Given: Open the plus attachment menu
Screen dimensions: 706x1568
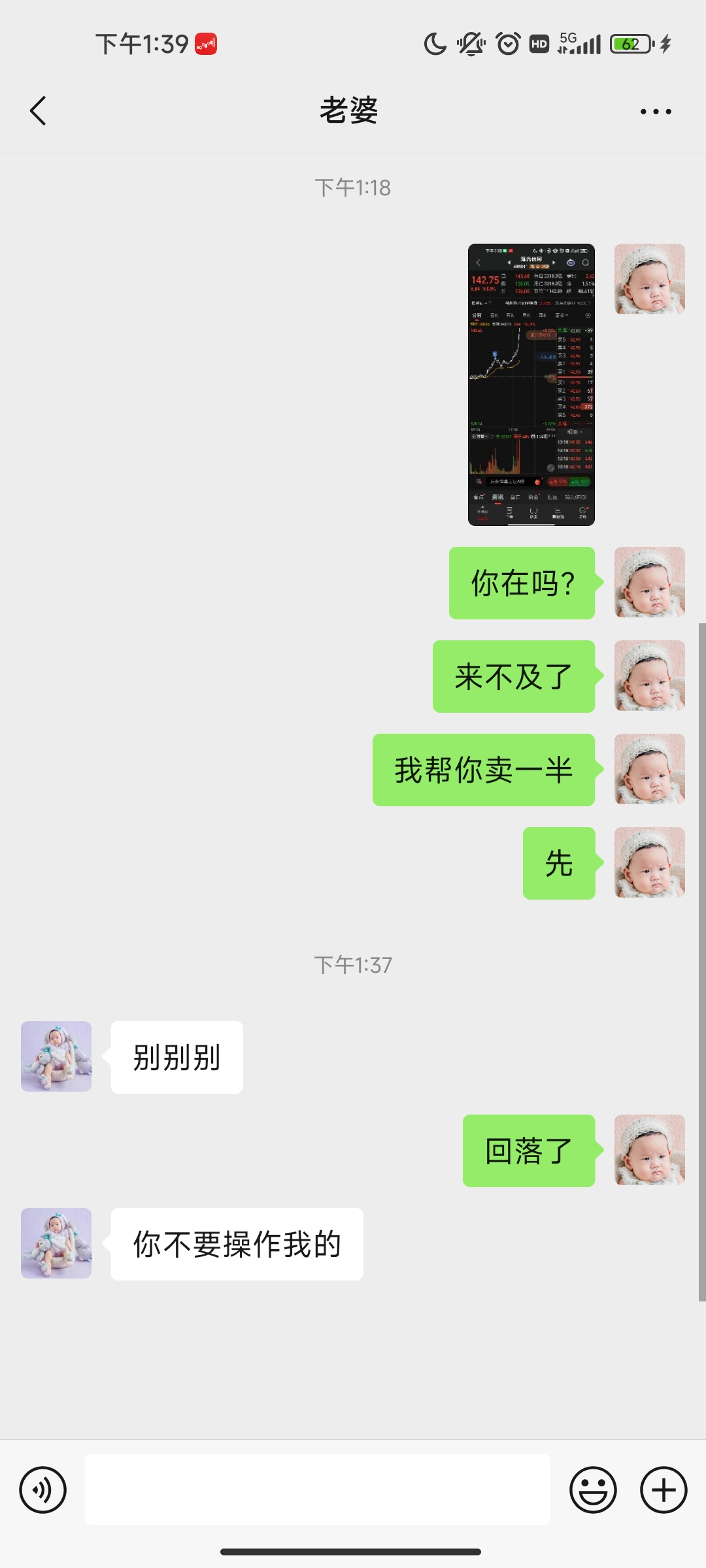Looking at the screenshot, I should [664, 1490].
